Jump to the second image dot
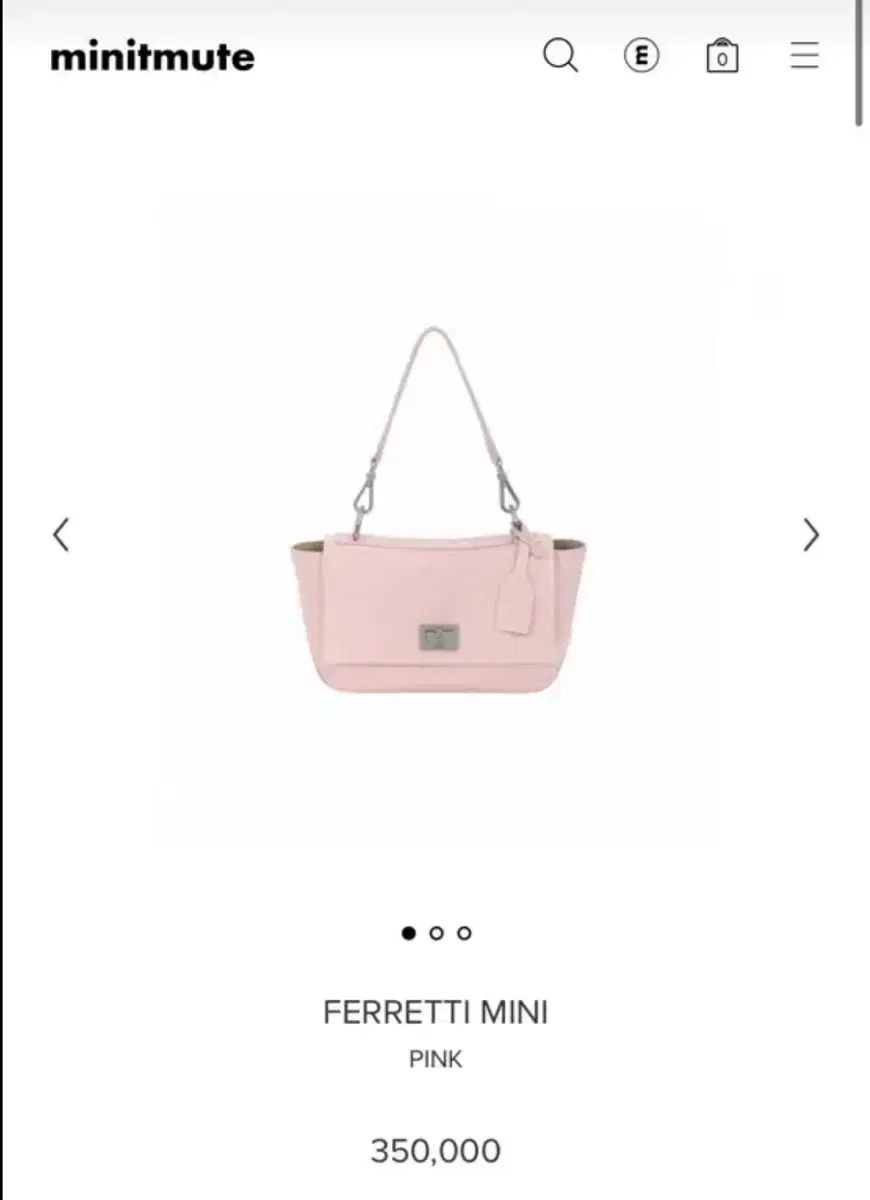This screenshot has height=1200, width=870. coord(436,933)
